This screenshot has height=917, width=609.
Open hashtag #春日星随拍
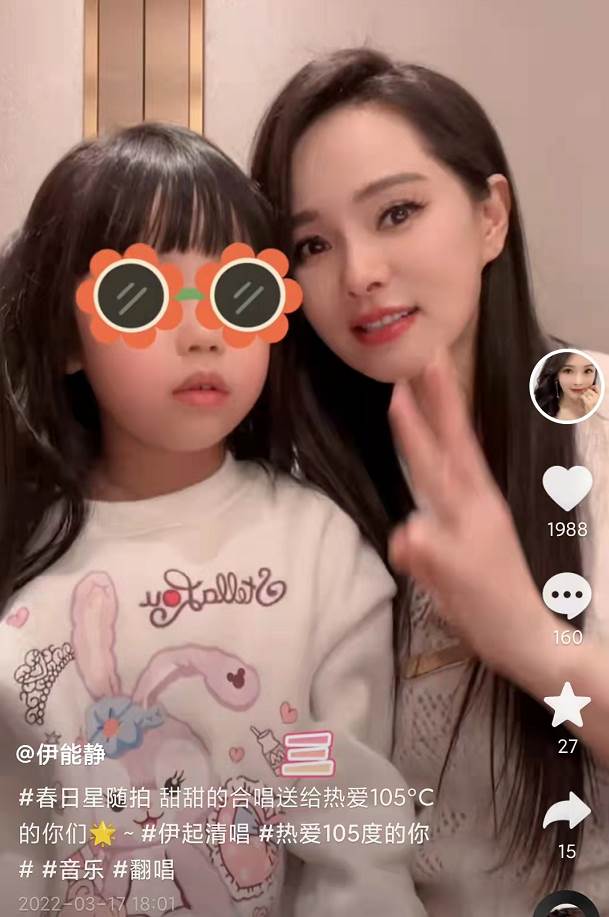tap(84, 799)
